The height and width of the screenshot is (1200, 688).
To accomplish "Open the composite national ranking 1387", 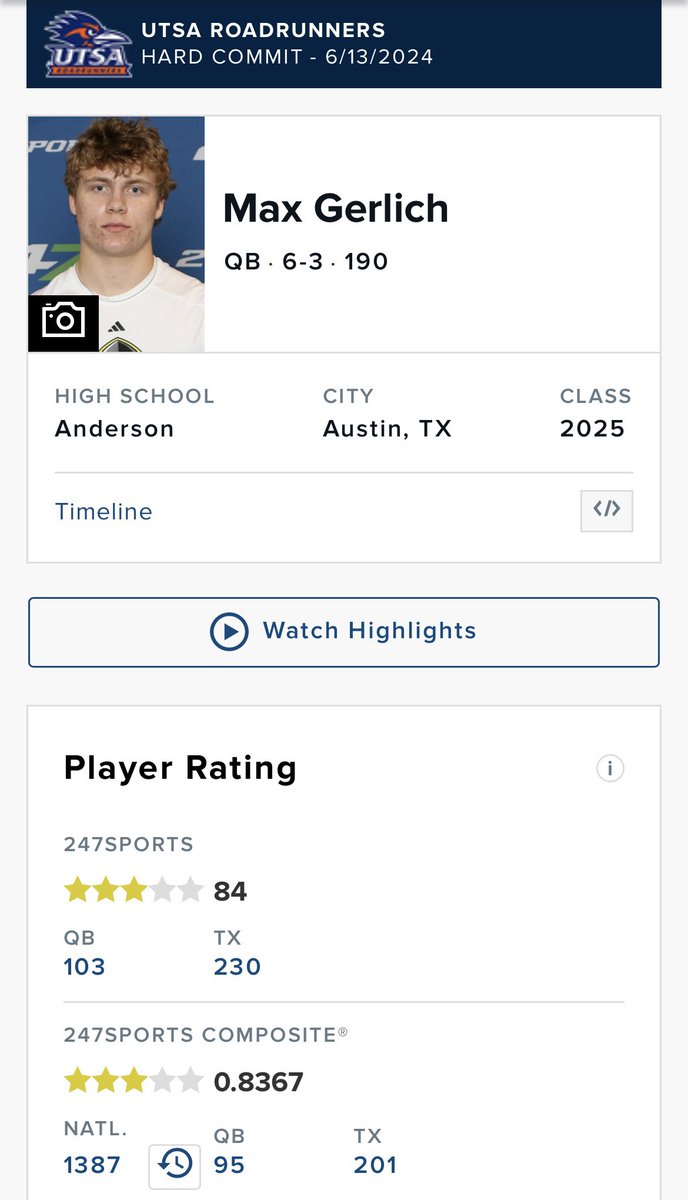I will click(x=92, y=1165).
